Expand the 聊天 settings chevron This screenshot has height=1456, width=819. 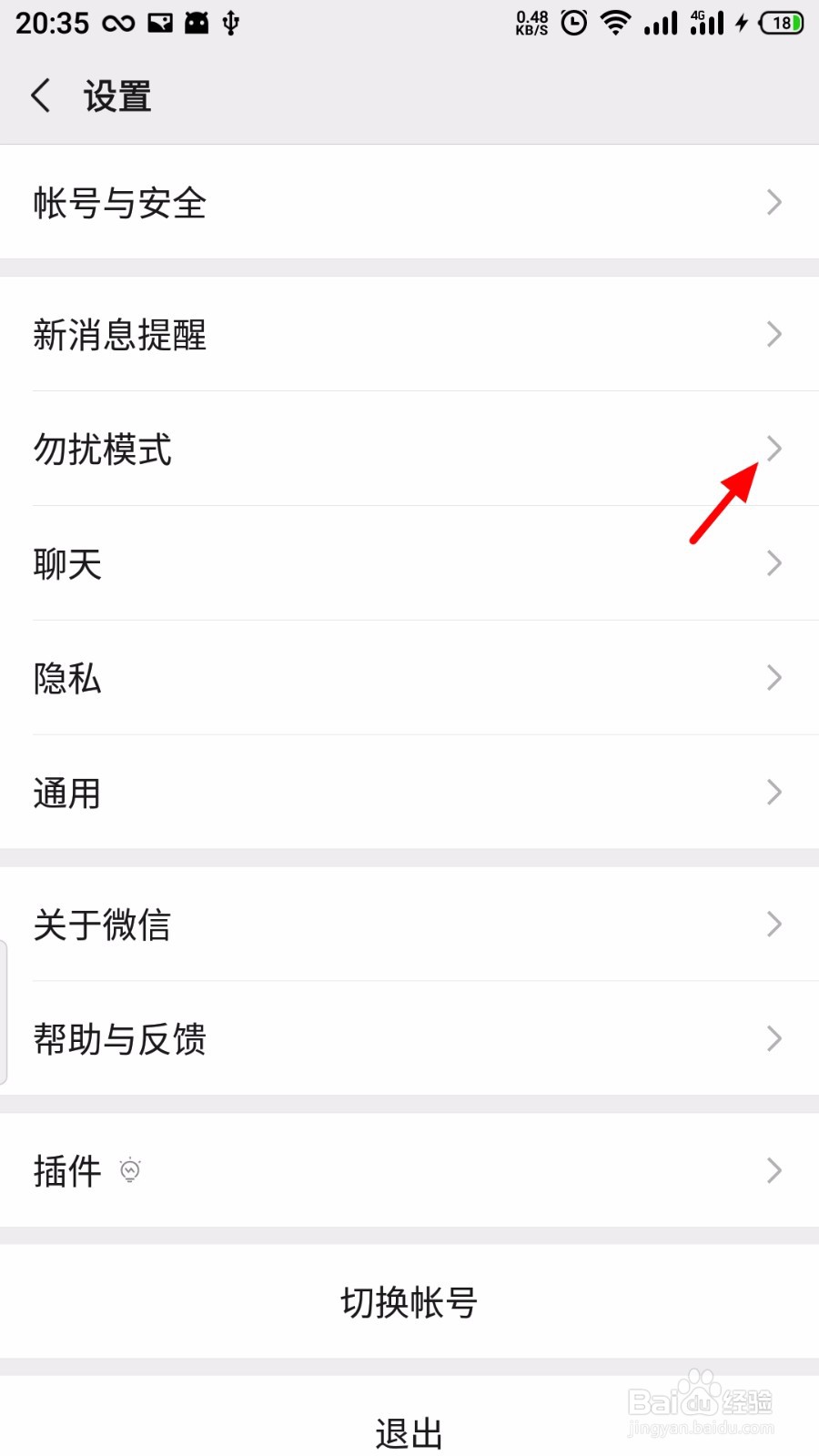click(x=773, y=564)
